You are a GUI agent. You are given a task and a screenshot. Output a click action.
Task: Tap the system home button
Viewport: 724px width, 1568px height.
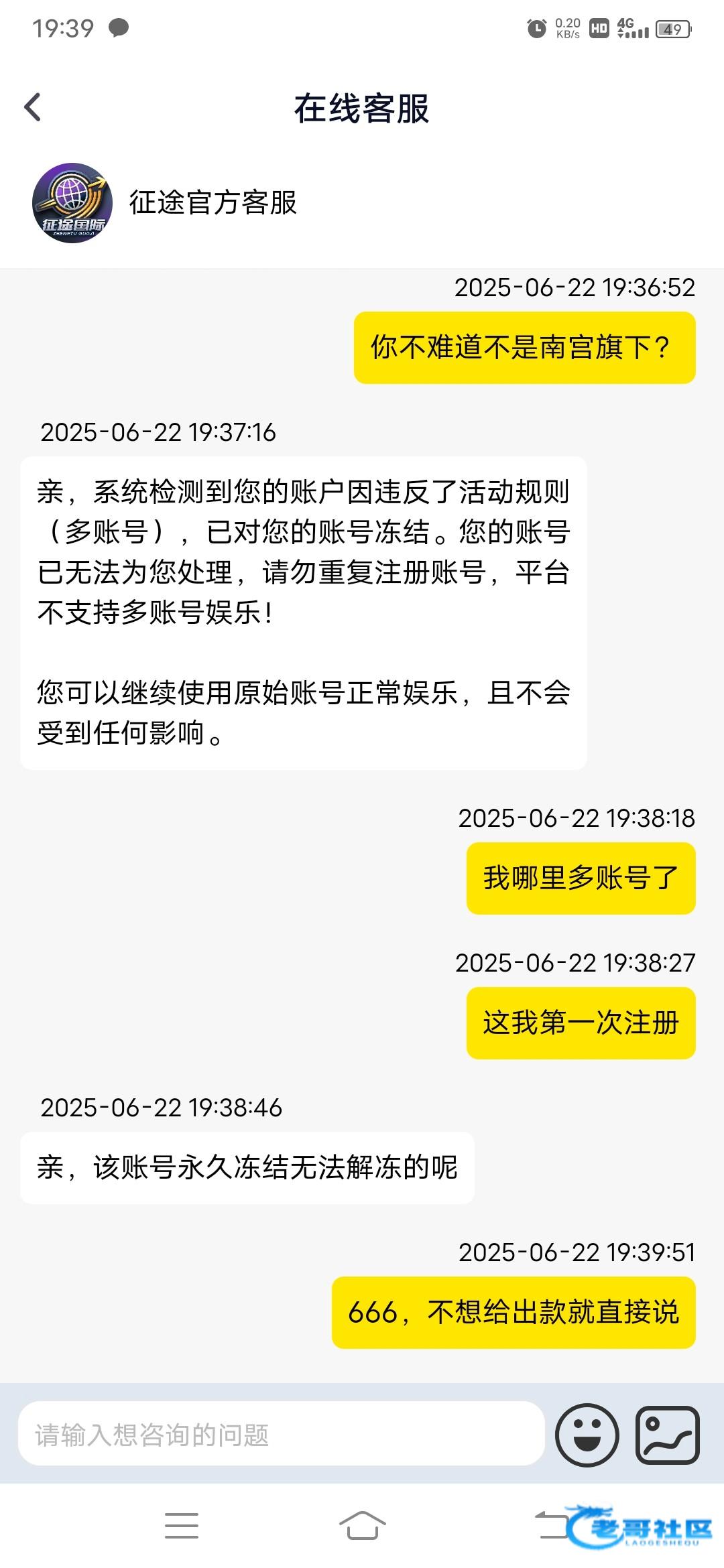coord(362,1526)
